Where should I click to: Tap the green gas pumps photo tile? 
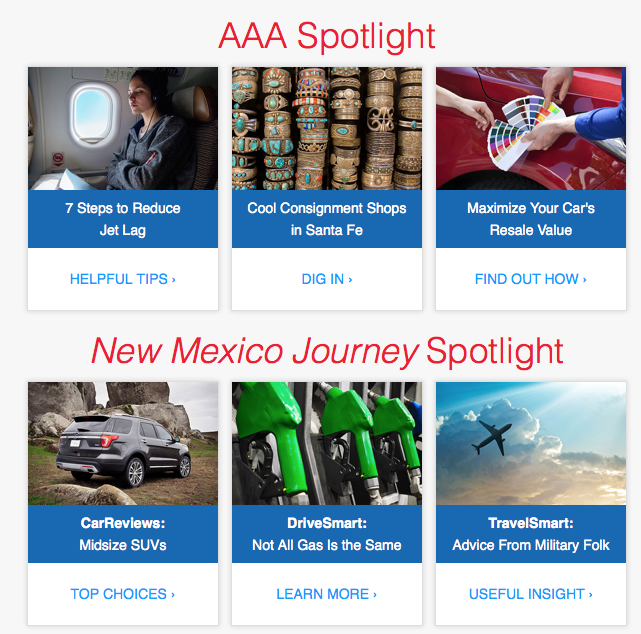[326, 443]
